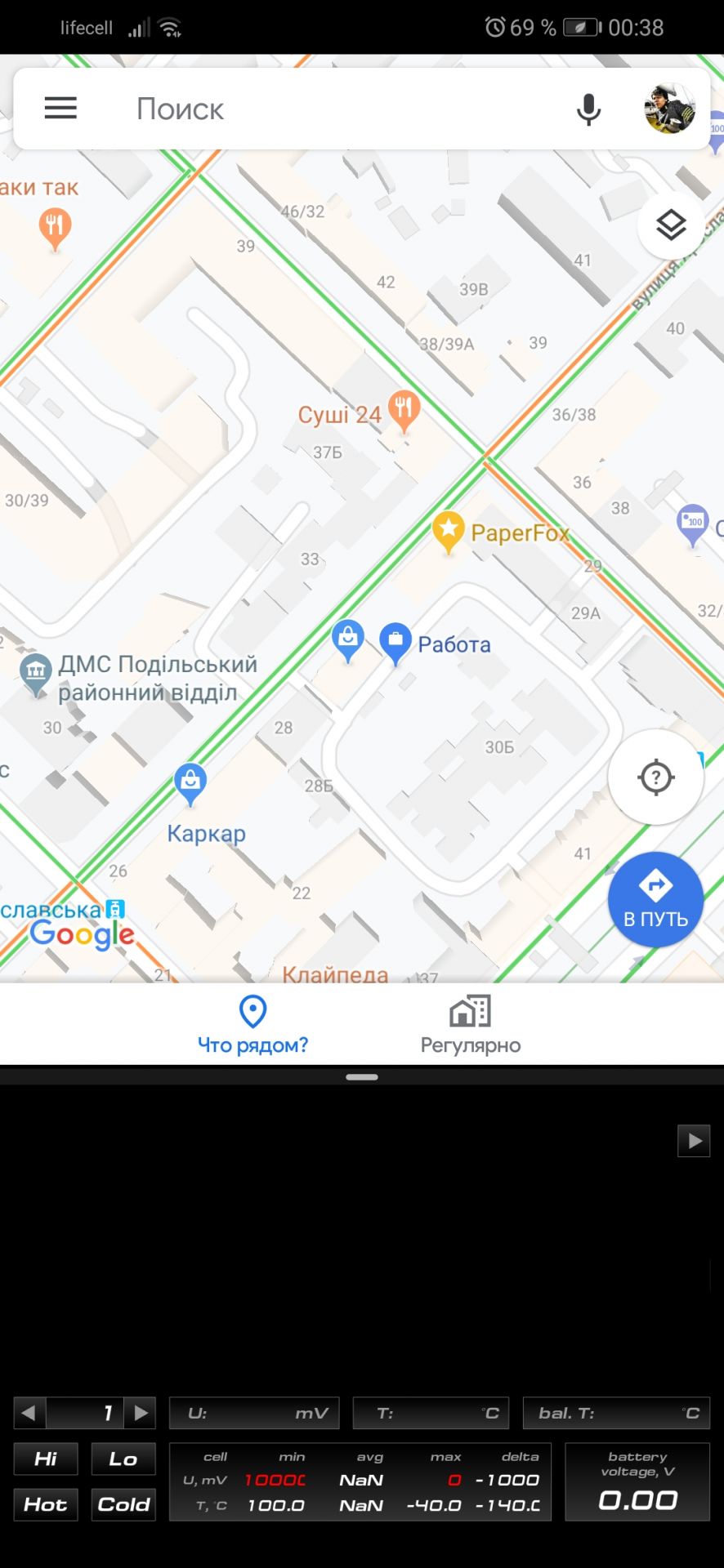724x1568 pixels.
Task: Open the account profile picture
Action: tap(669, 108)
